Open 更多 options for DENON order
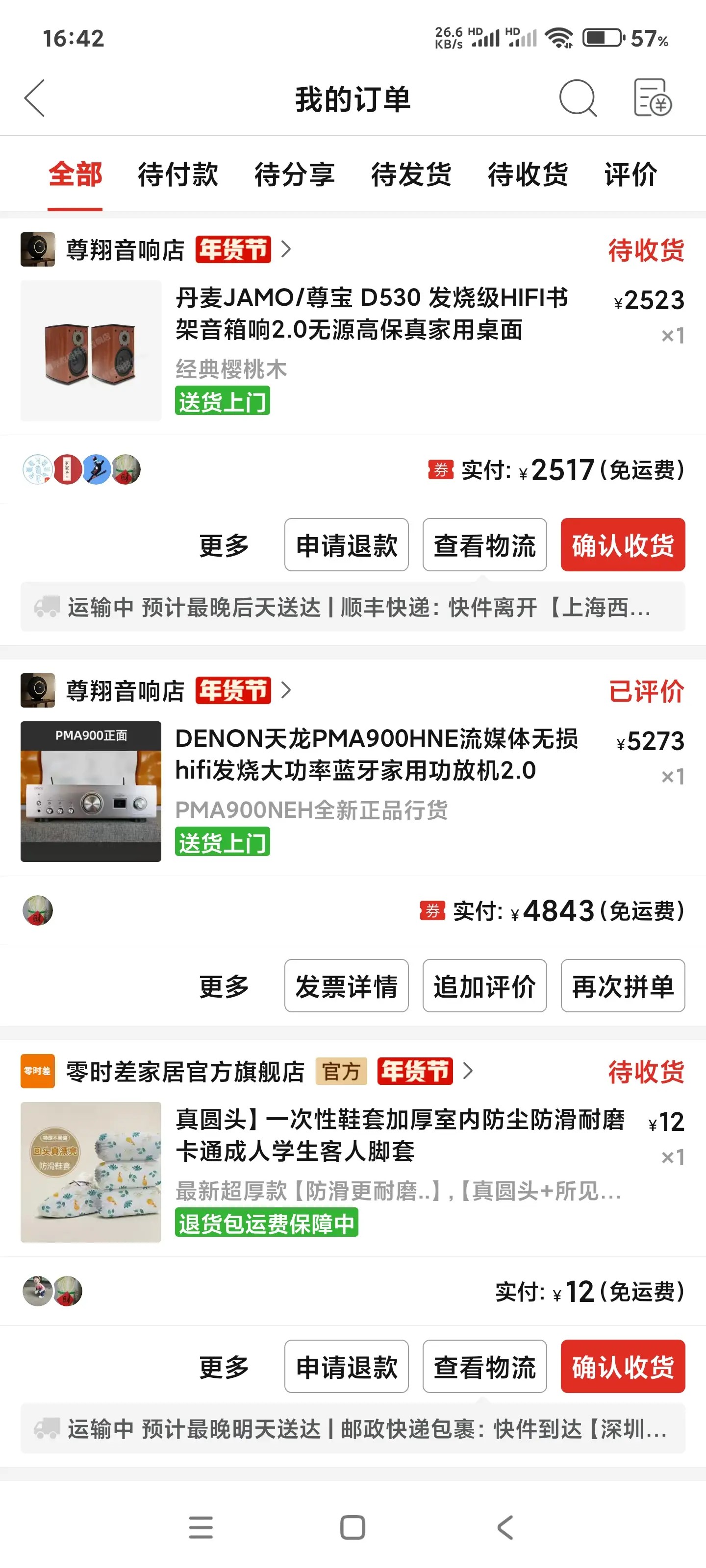Image resolution: width=706 pixels, height=1568 pixels. pos(224,986)
